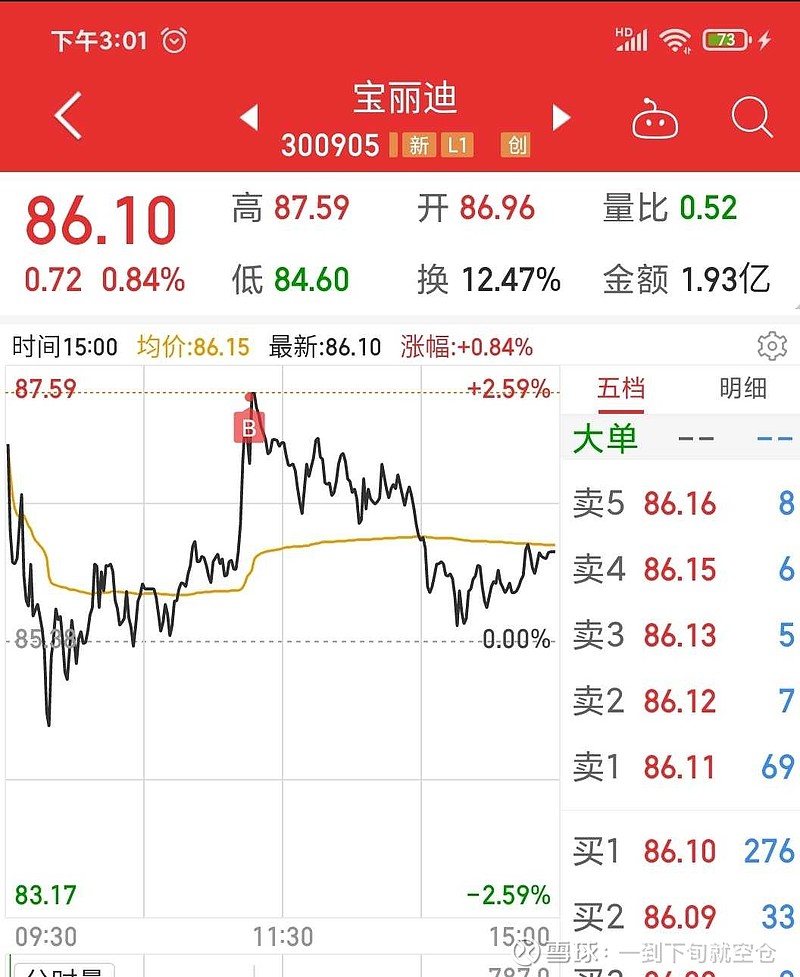Tap the back arrow to return
This screenshot has width=800, height=977.
point(66,115)
